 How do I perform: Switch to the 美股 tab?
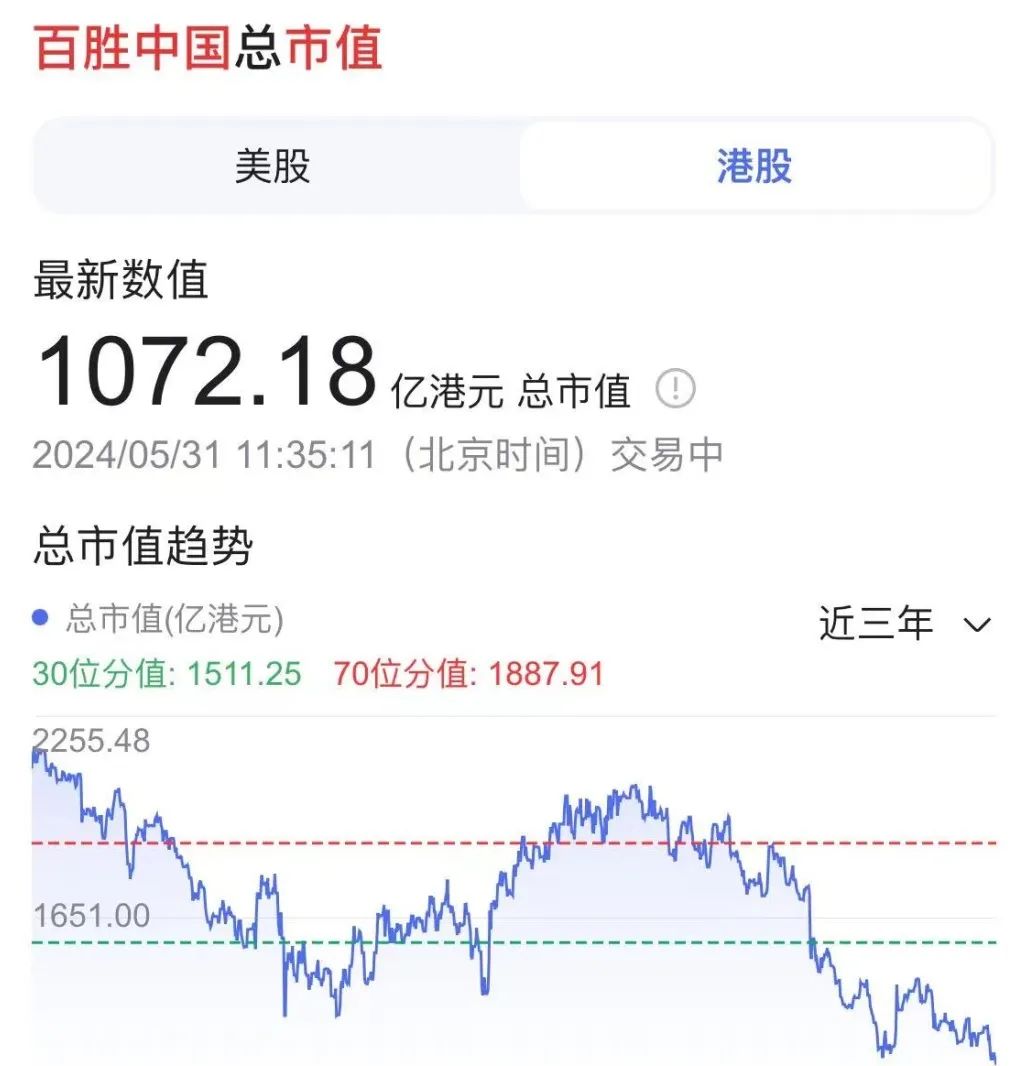pos(274,166)
